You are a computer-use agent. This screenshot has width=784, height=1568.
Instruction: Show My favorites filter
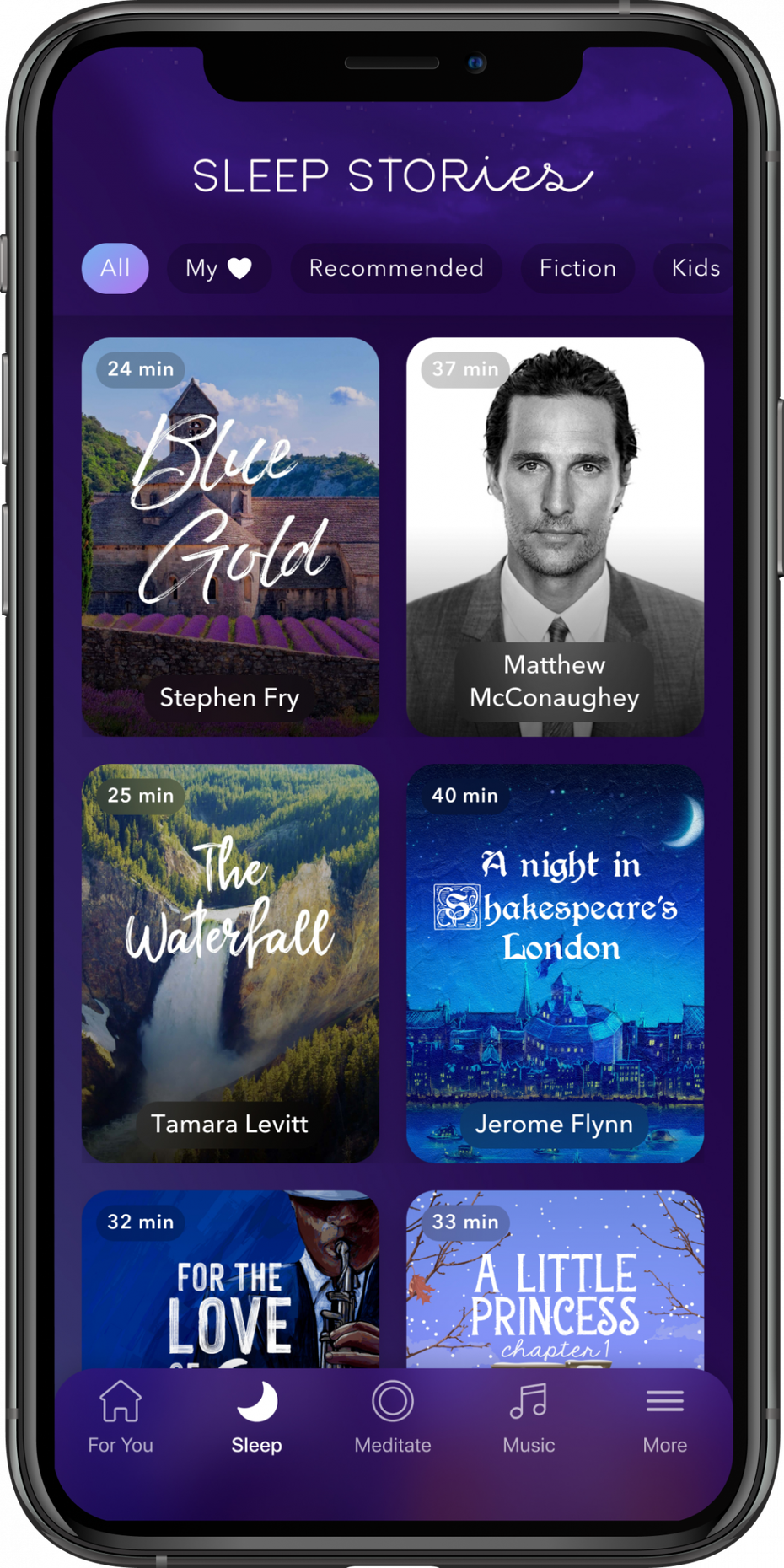218,268
